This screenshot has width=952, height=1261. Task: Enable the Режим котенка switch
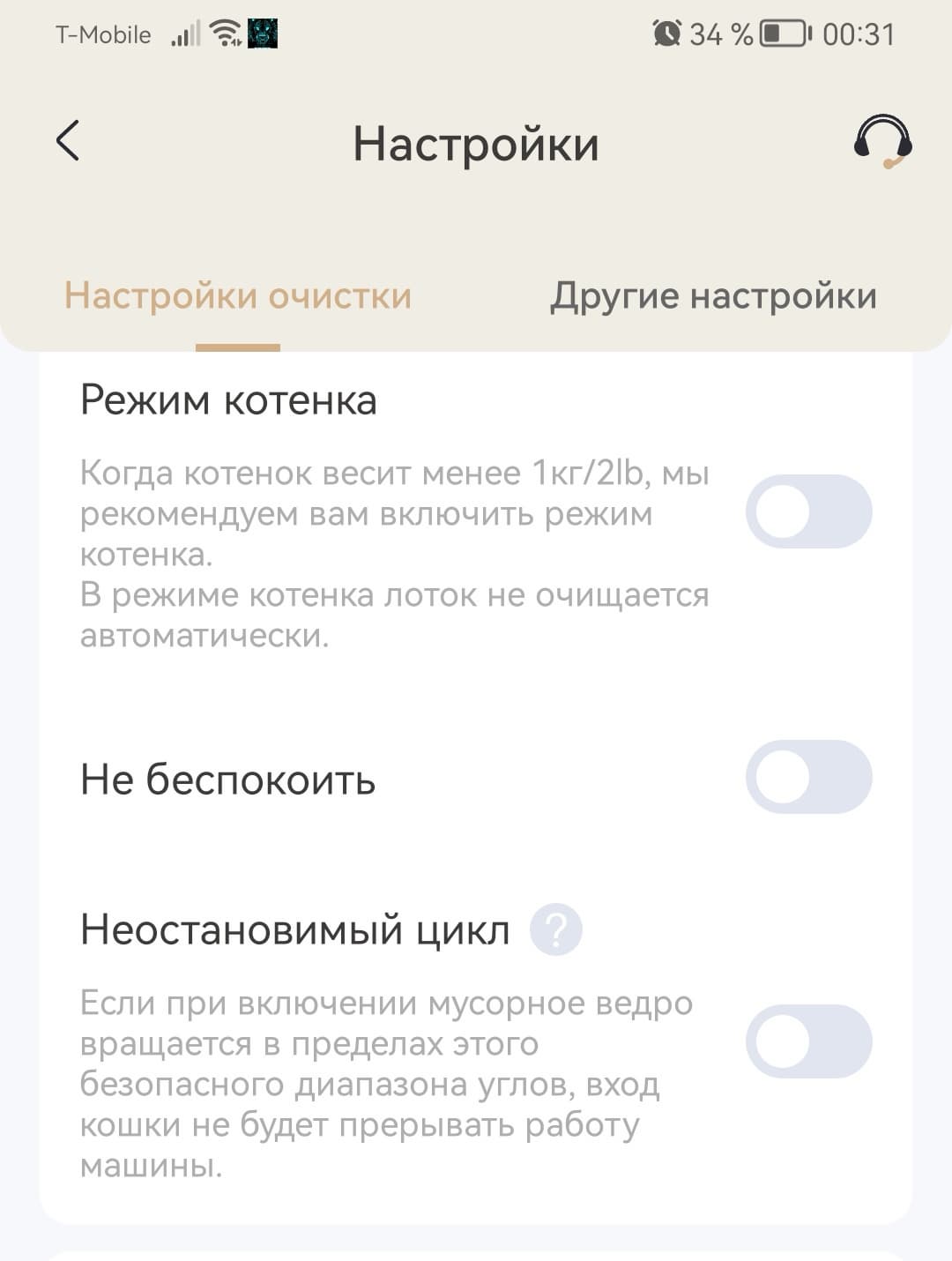click(808, 511)
